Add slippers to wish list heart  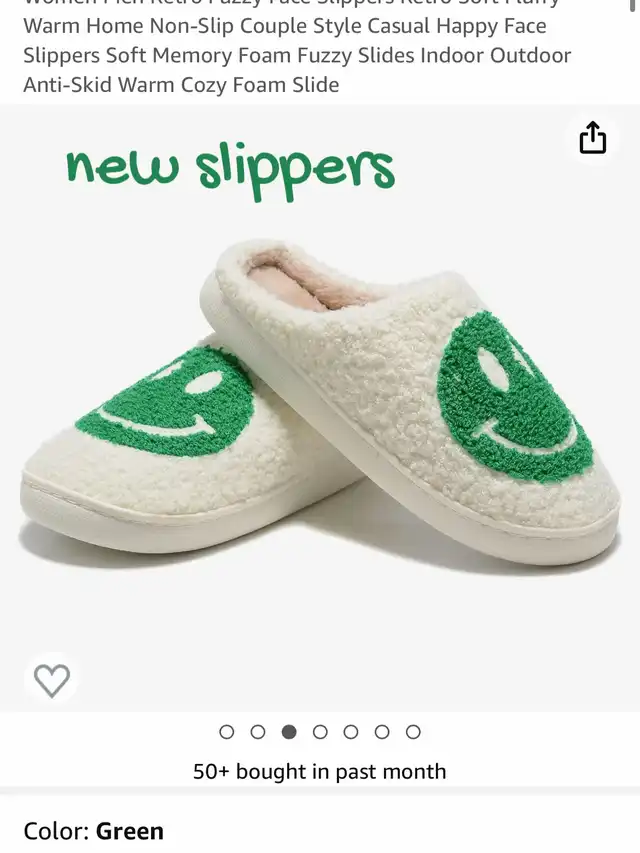click(52, 680)
